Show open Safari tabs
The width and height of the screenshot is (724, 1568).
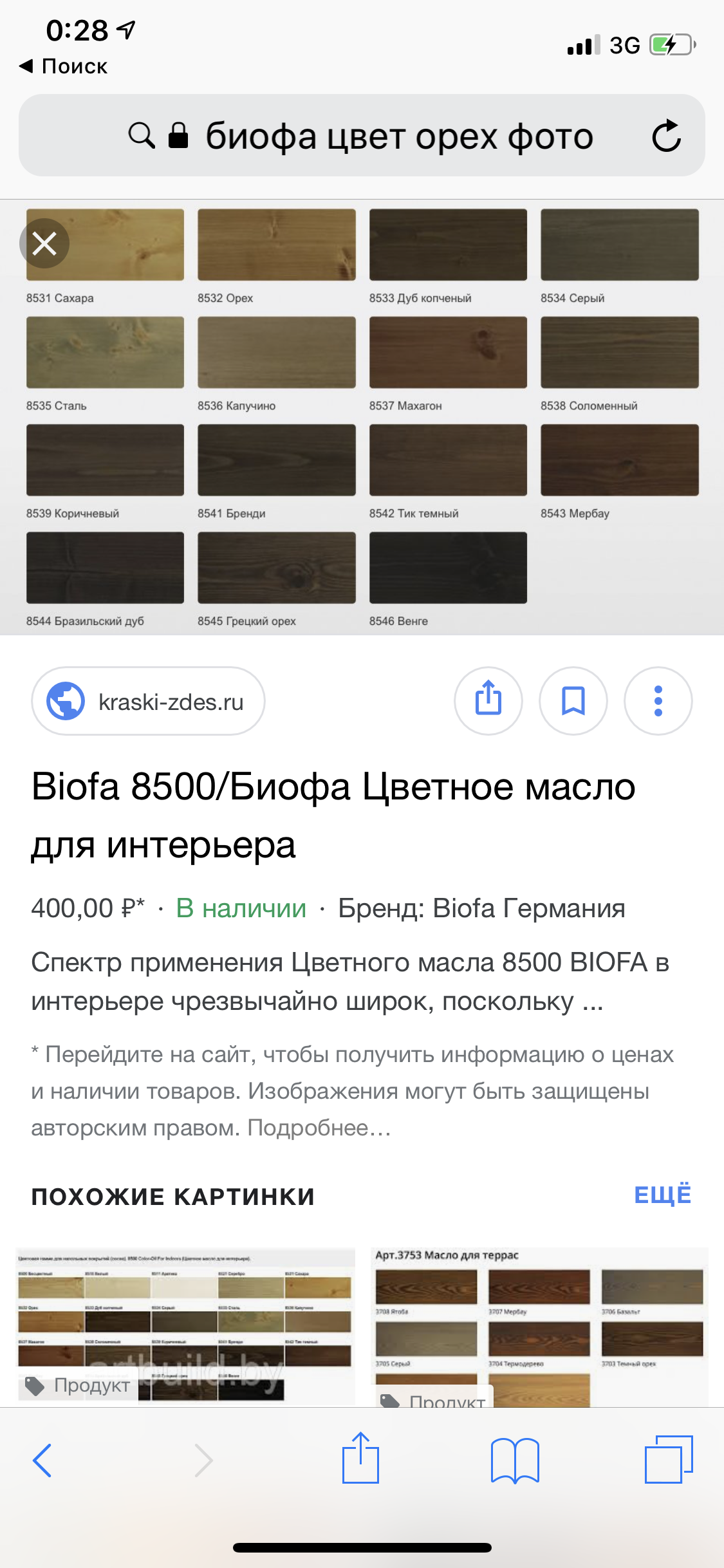point(669,1459)
